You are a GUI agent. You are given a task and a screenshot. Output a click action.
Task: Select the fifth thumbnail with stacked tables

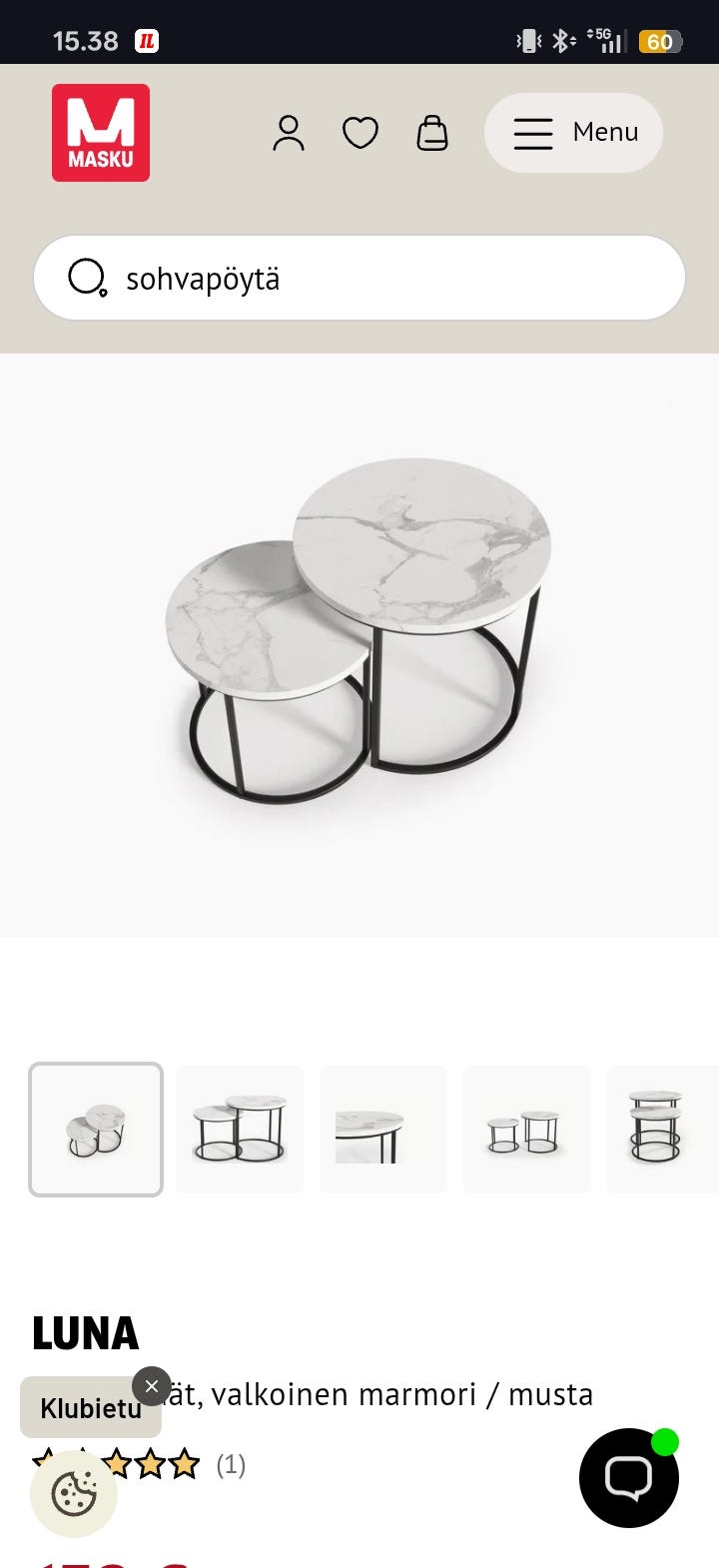coord(663,1130)
